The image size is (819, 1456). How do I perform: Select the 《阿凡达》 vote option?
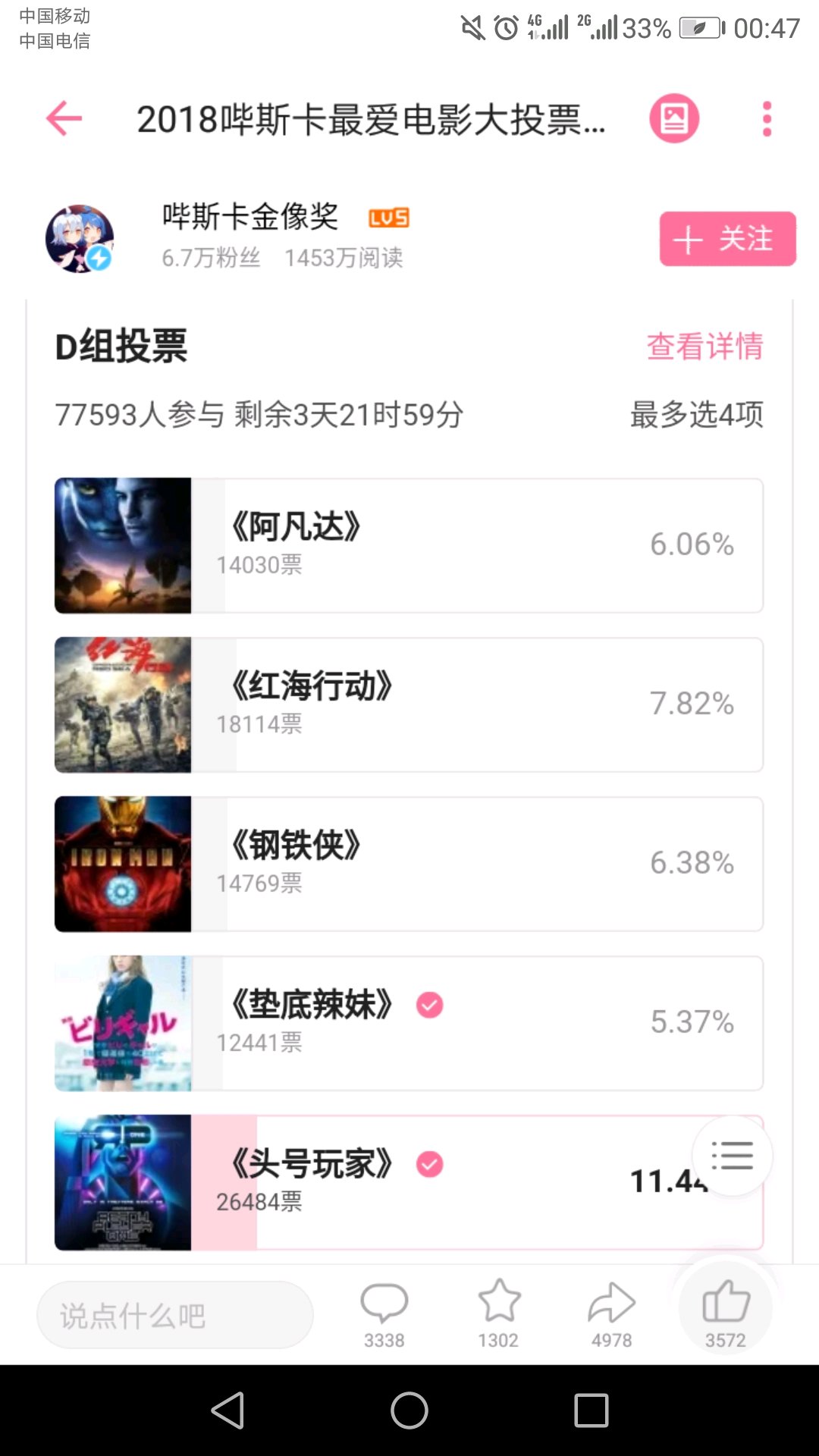click(x=409, y=545)
